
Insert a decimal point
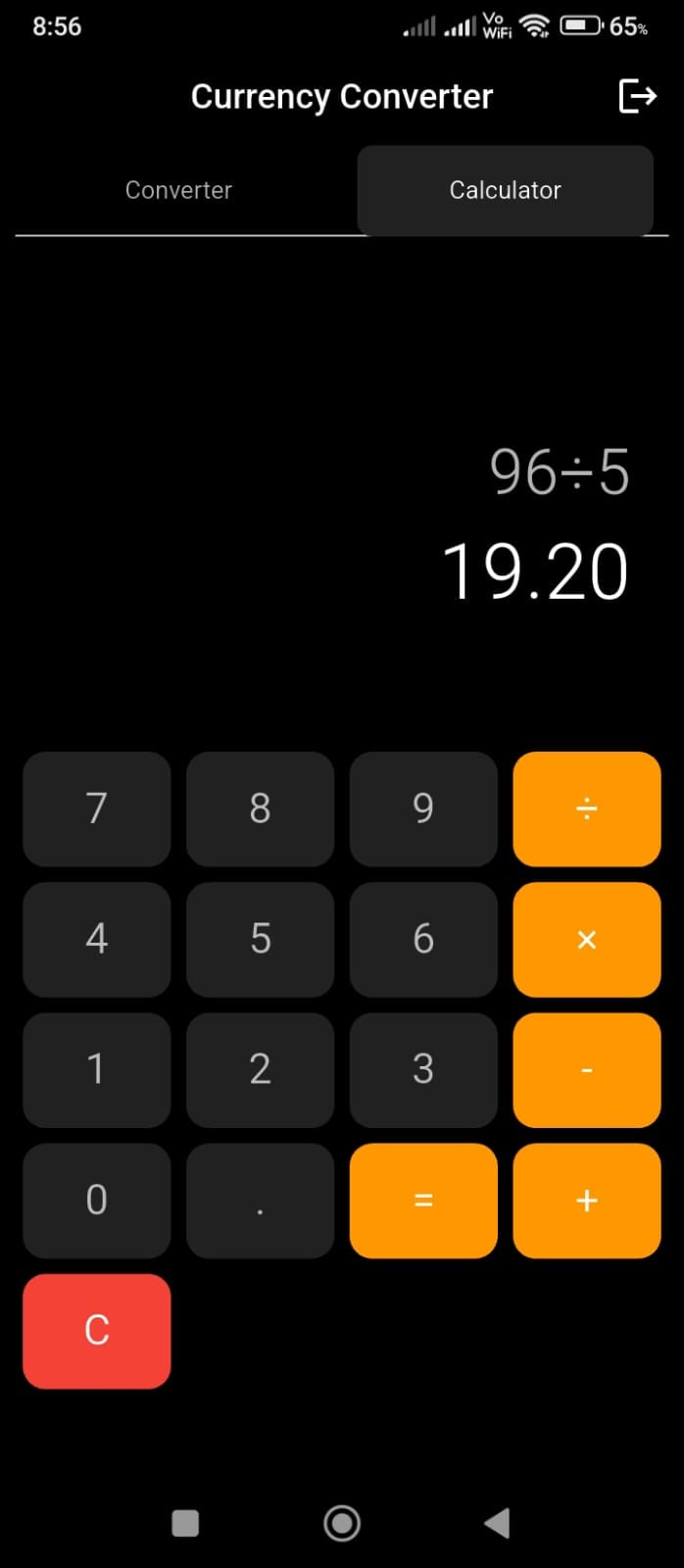tap(260, 1200)
